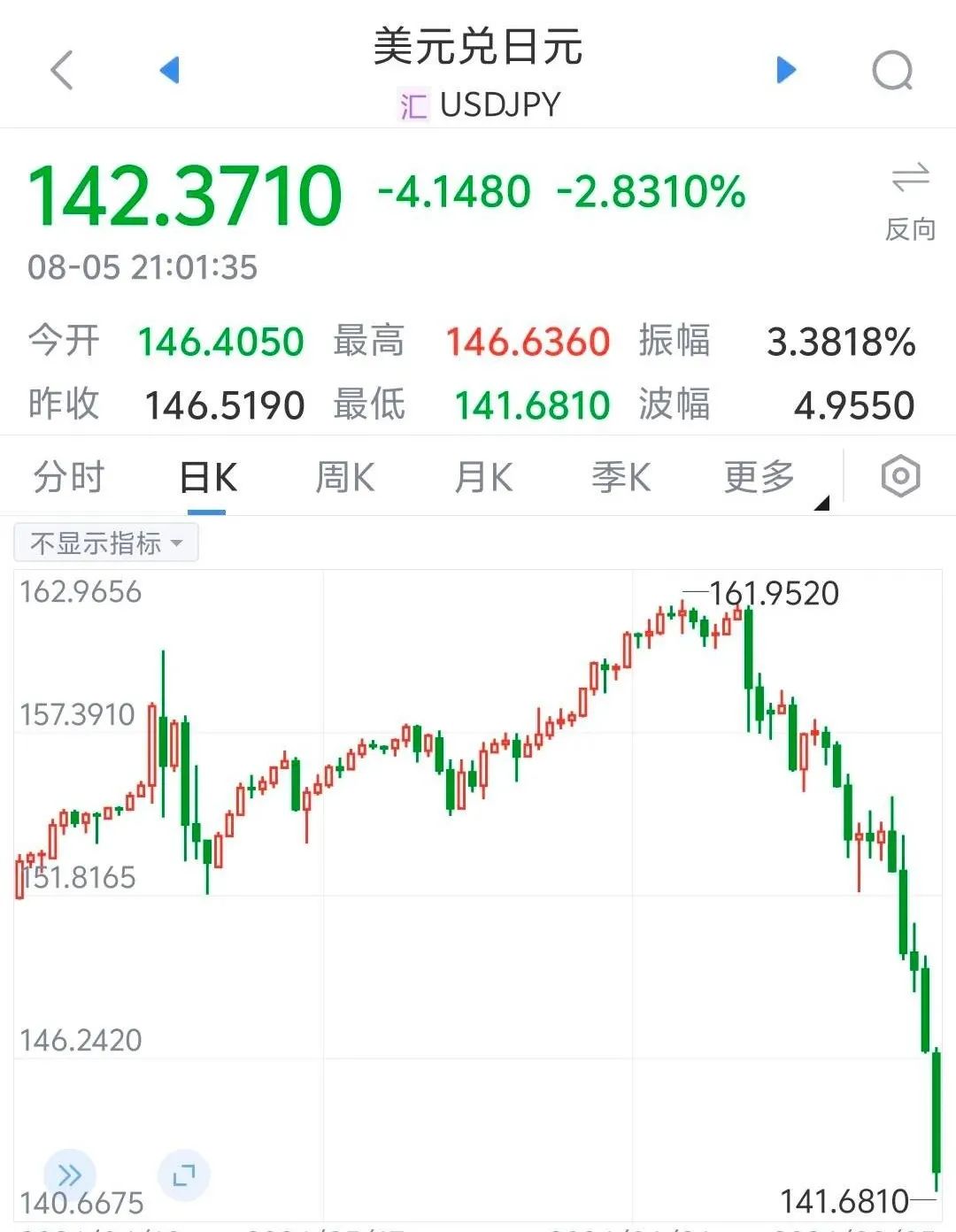Open chart settings hexagon icon

pyautogui.click(x=900, y=476)
